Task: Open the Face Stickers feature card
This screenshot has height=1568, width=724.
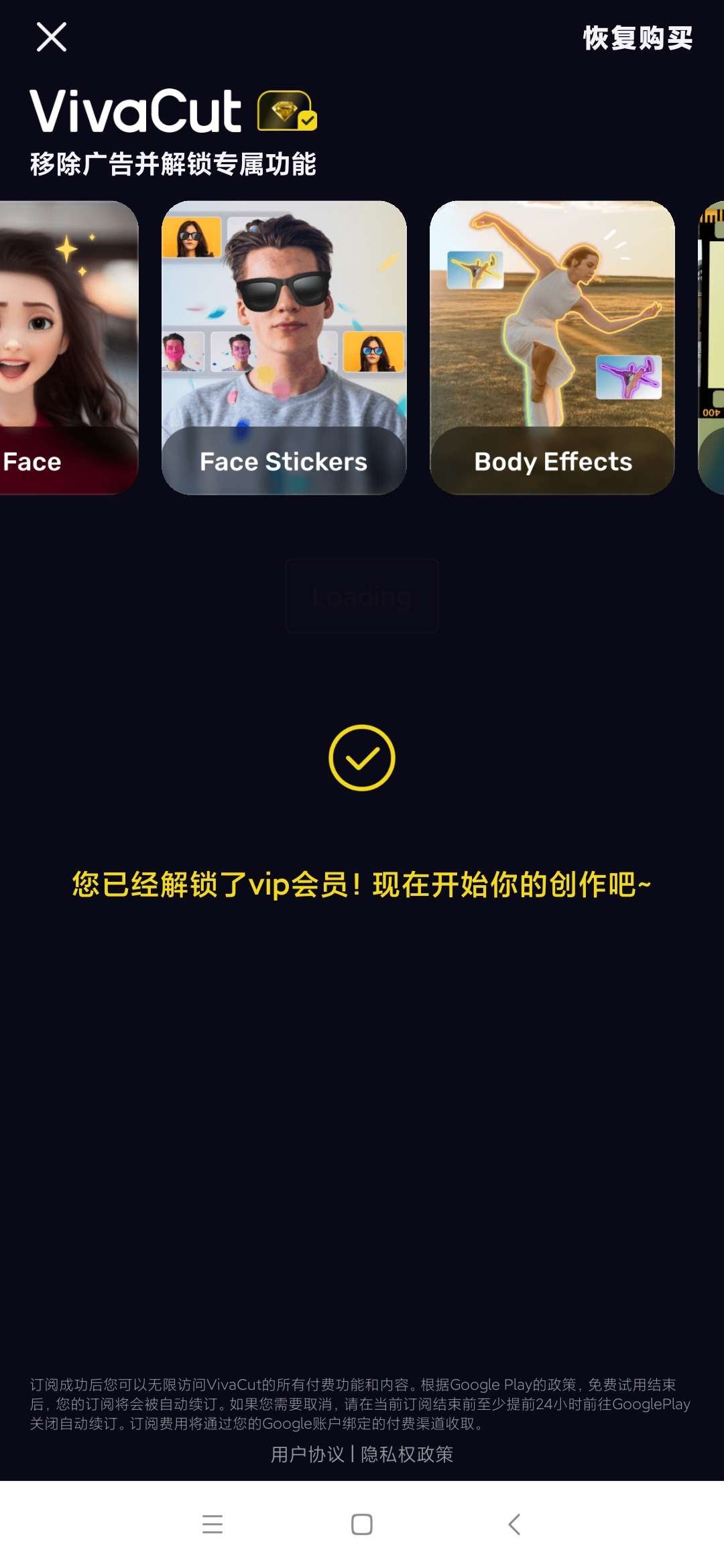Action: click(284, 347)
